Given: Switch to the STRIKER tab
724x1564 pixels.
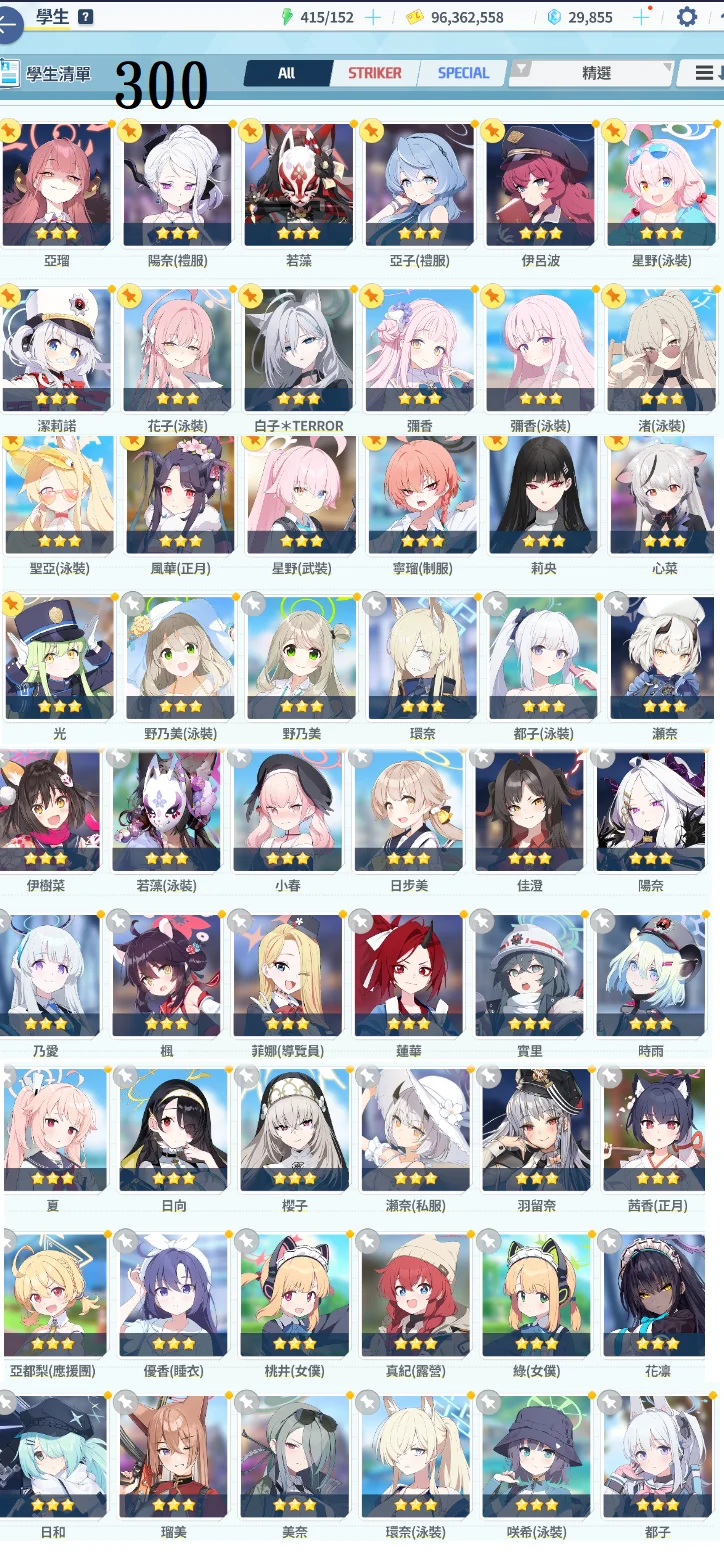Looking at the screenshot, I should 375,73.
